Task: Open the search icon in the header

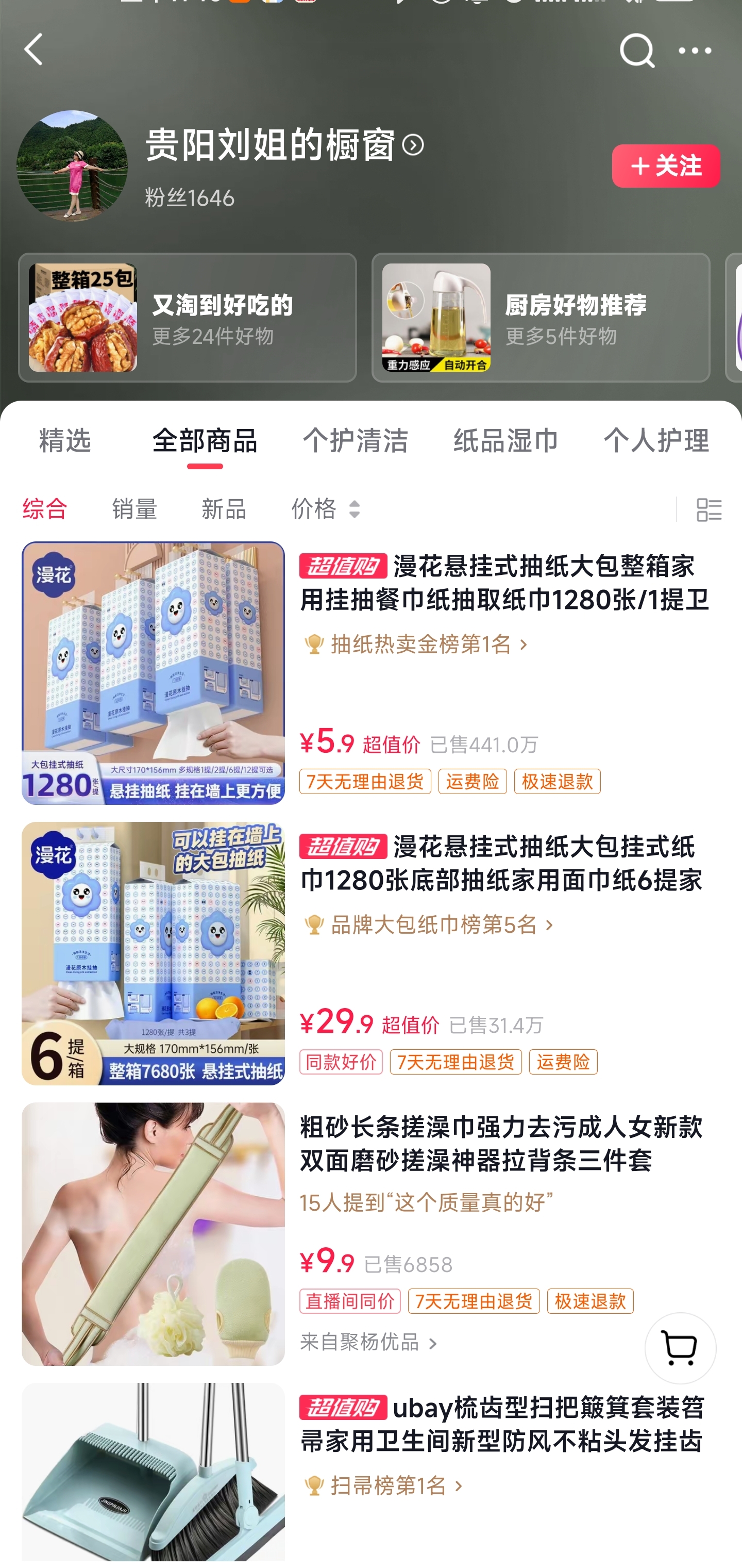Action: pyautogui.click(x=636, y=50)
